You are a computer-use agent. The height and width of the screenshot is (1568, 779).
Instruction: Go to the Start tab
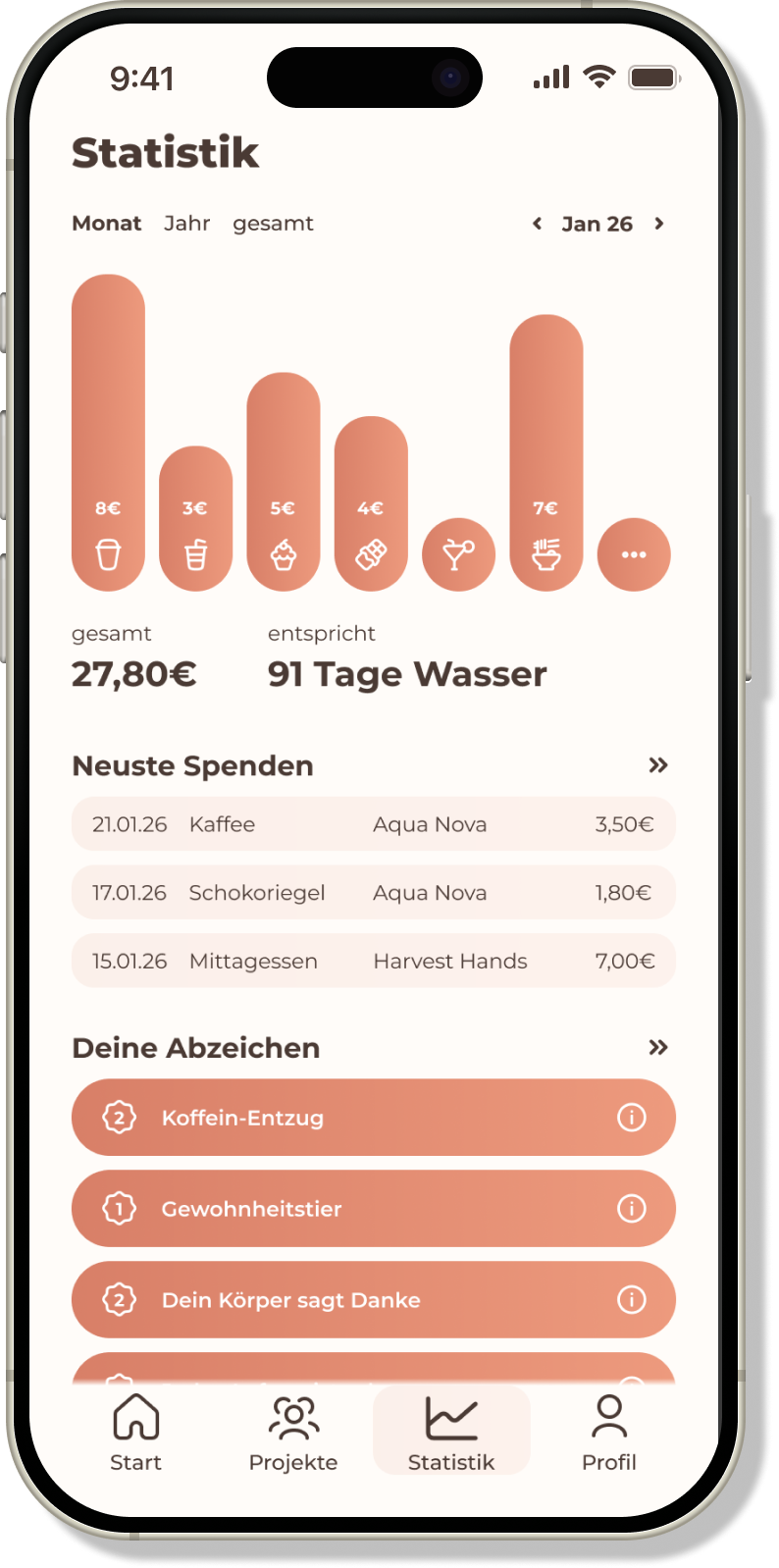(135, 1433)
